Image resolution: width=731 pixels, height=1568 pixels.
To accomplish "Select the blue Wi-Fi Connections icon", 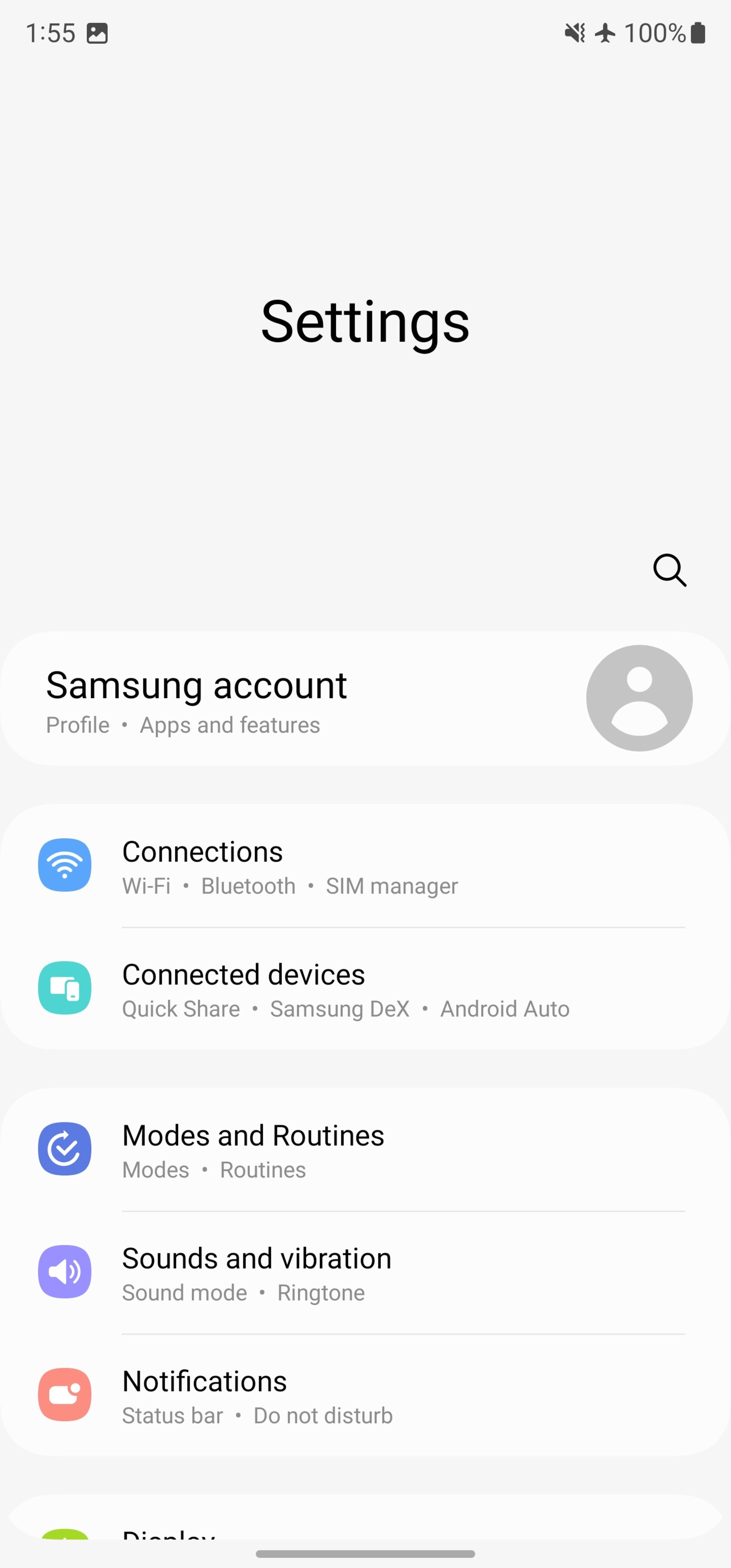I will coord(64,866).
